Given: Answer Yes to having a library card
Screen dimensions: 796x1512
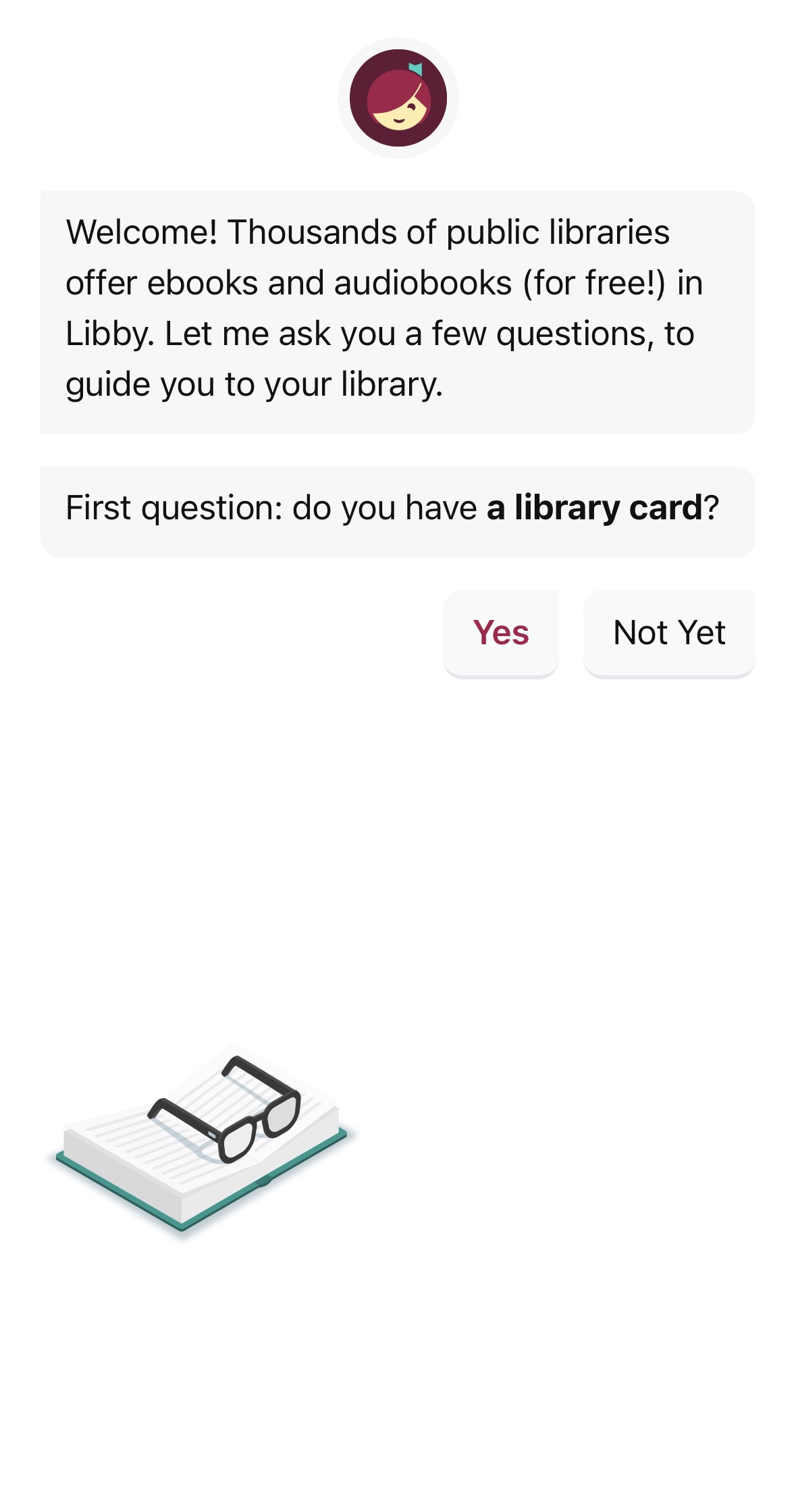Looking at the screenshot, I should (x=500, y=633).
